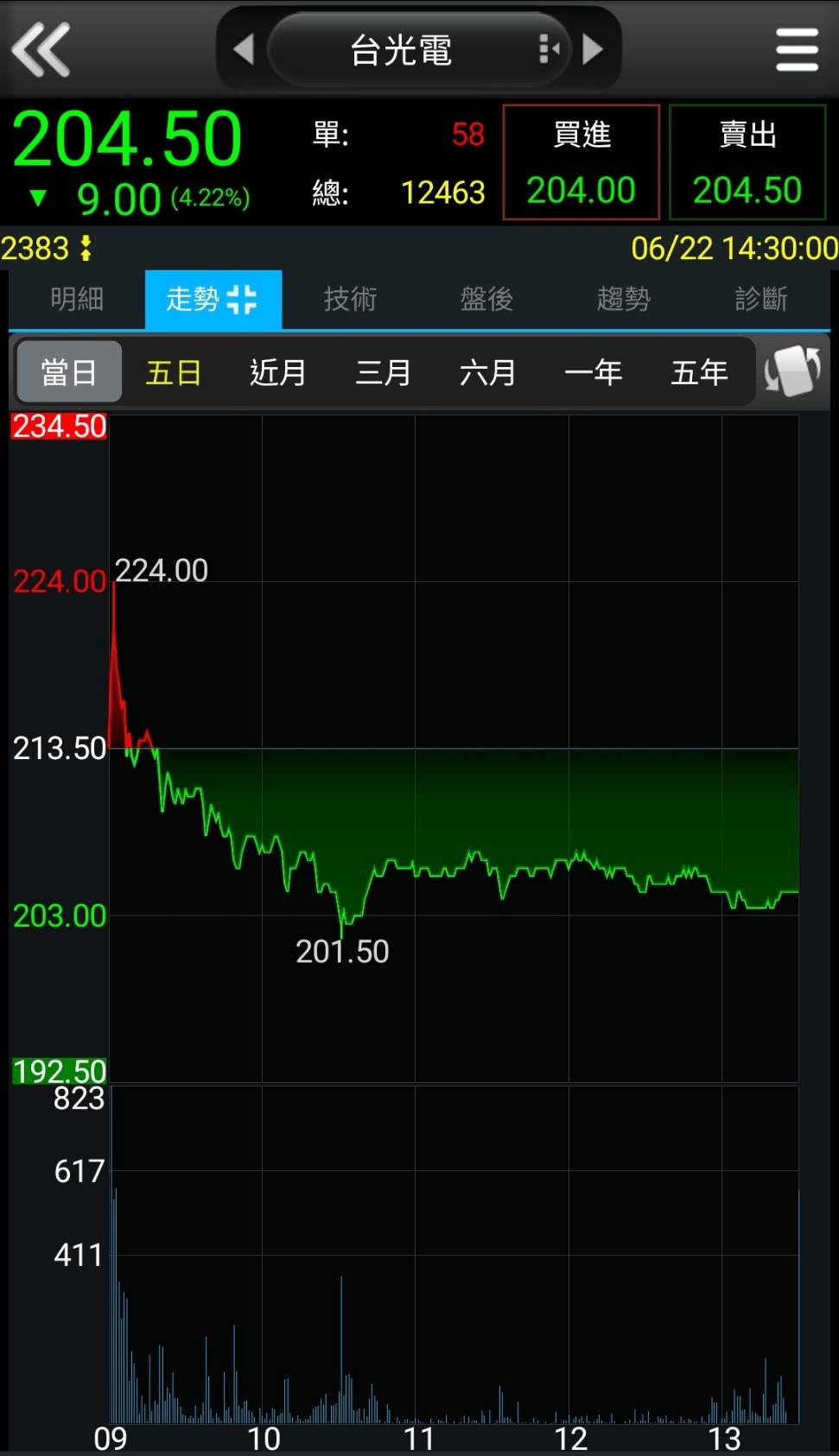Enable the 一年 chart period
This screenshot has width=839, height=1456.
(594, 371)
